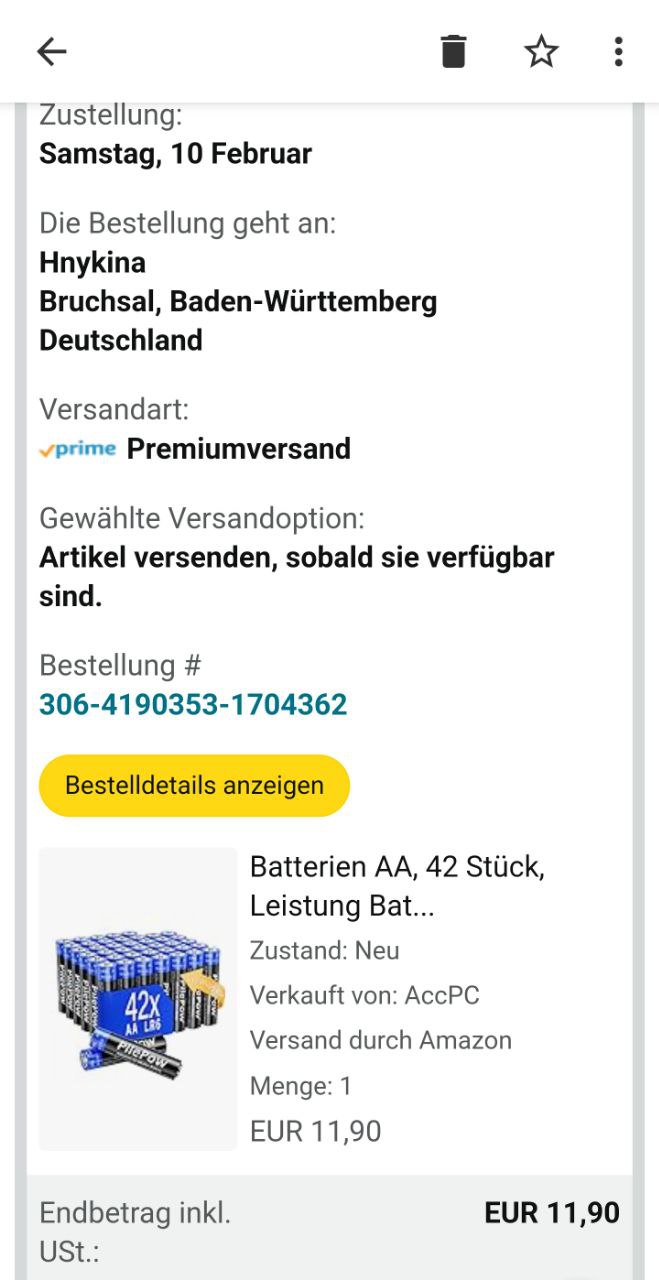Tap the Bestelldetails anzeigen button
This screenshot has height=1280, width=659.
tap(194, 785)
